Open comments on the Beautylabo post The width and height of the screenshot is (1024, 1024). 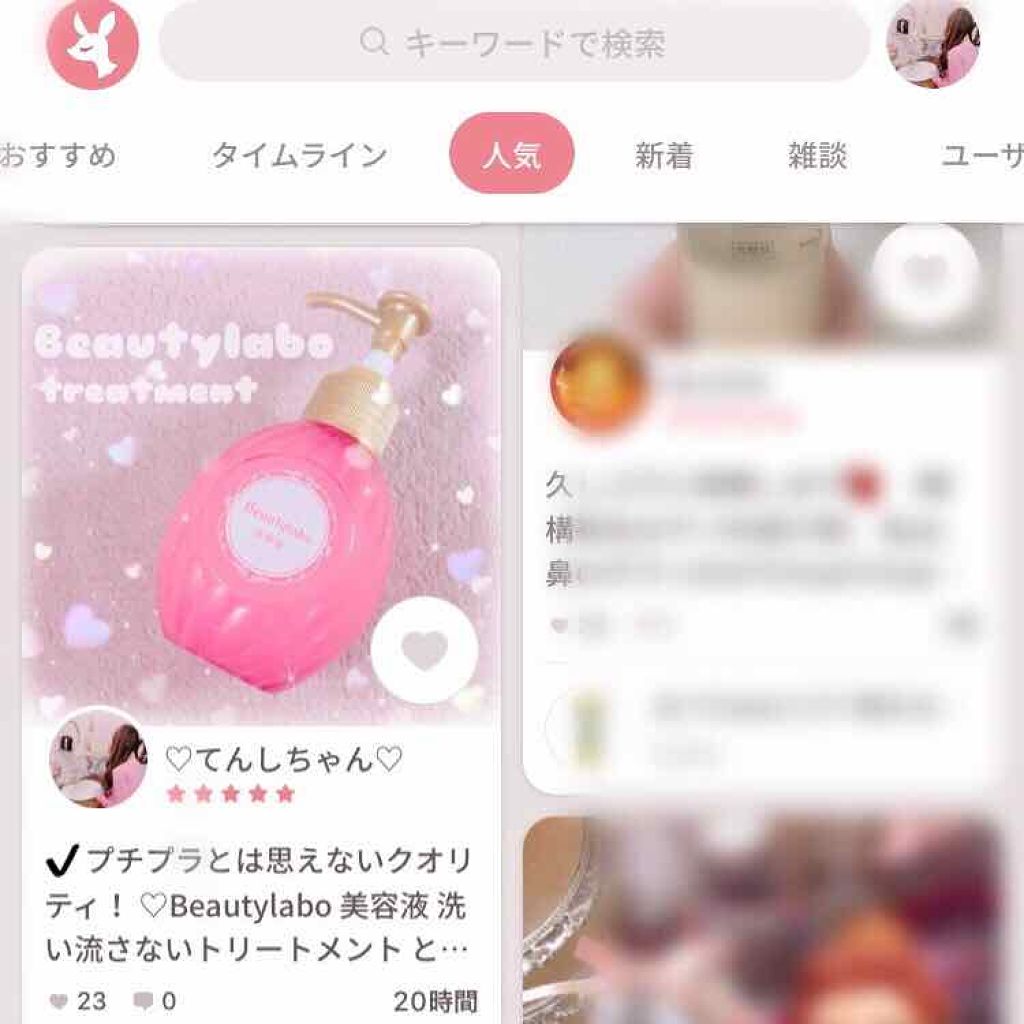pyautogui.click(x=154, y=1000)
